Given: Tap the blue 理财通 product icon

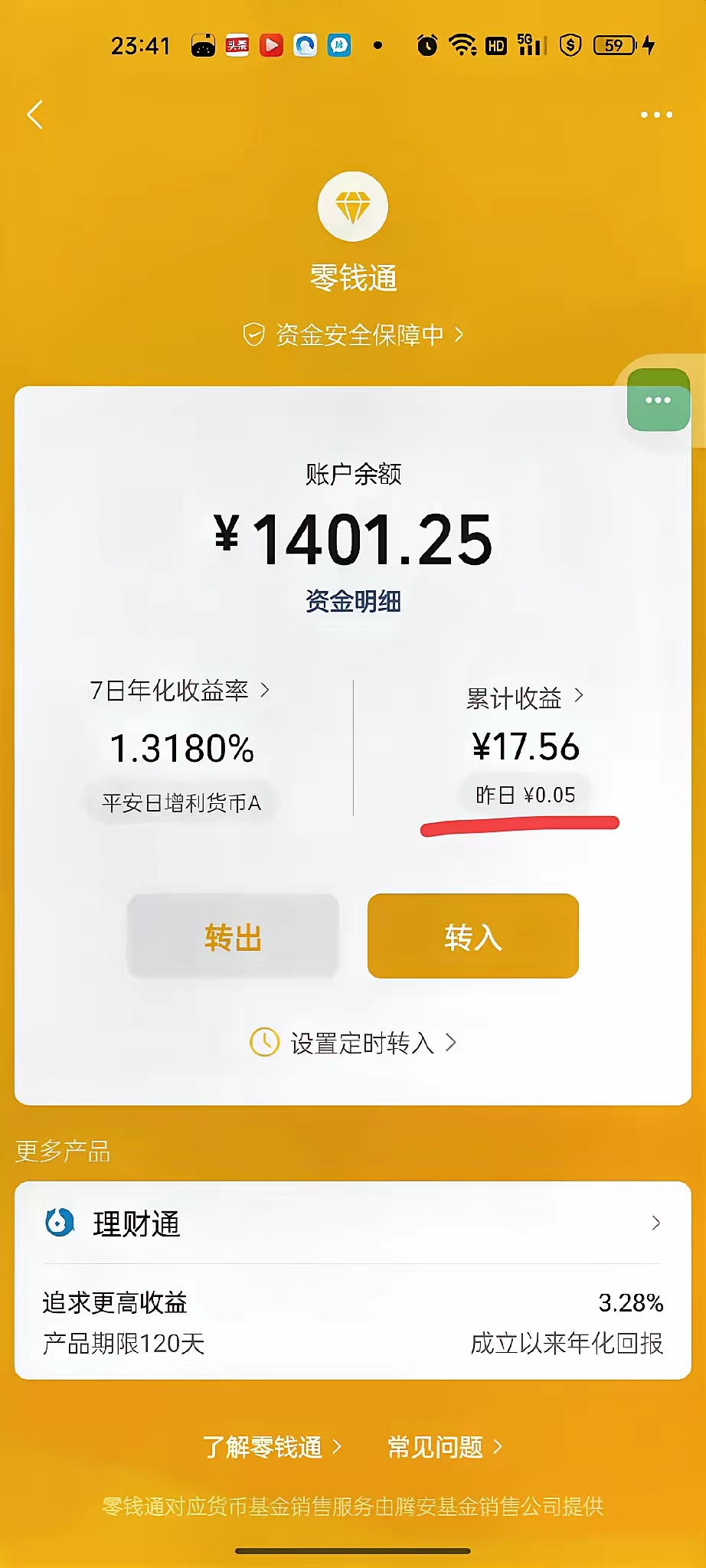Looking at the screenshot, I should tap(60, 1223).
